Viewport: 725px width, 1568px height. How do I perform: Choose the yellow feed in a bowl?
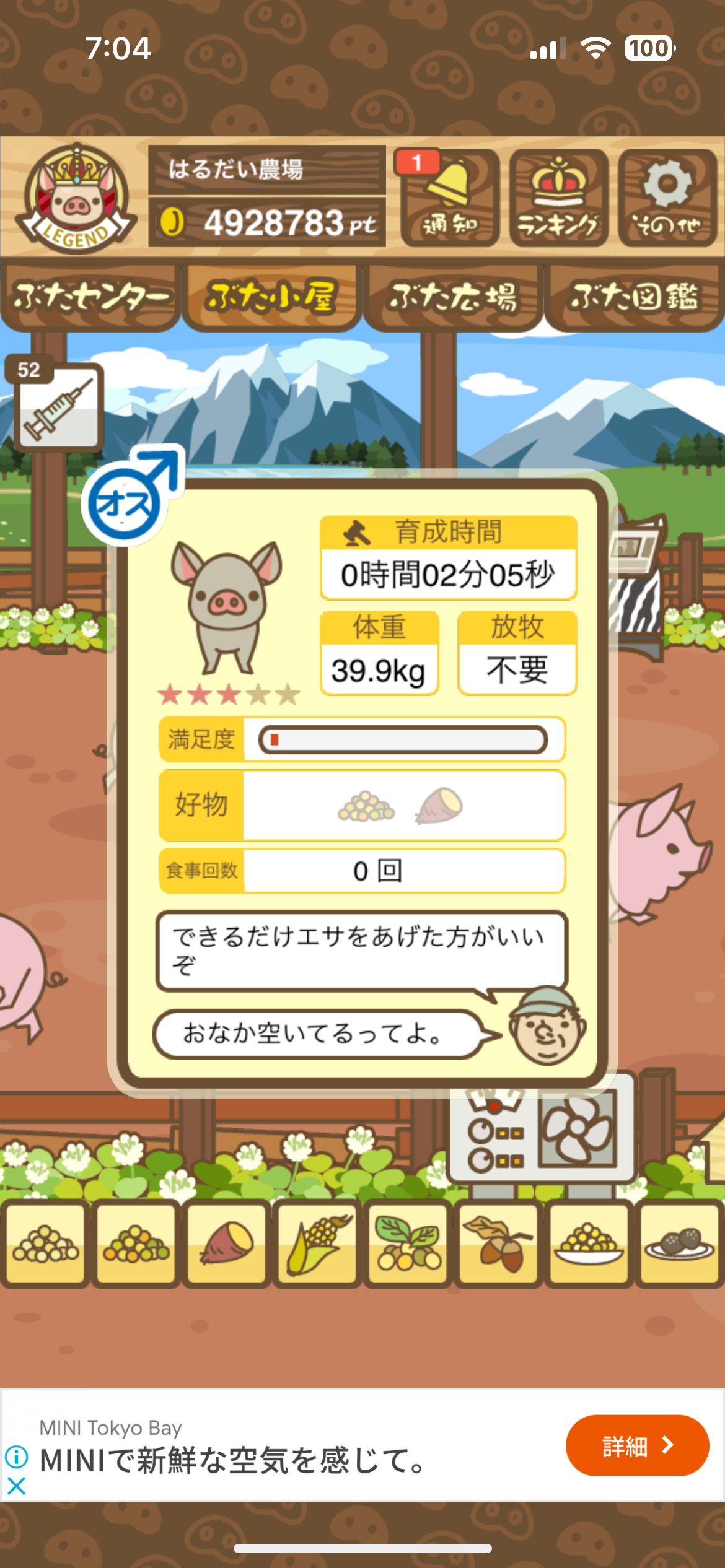click(589, 1243)
